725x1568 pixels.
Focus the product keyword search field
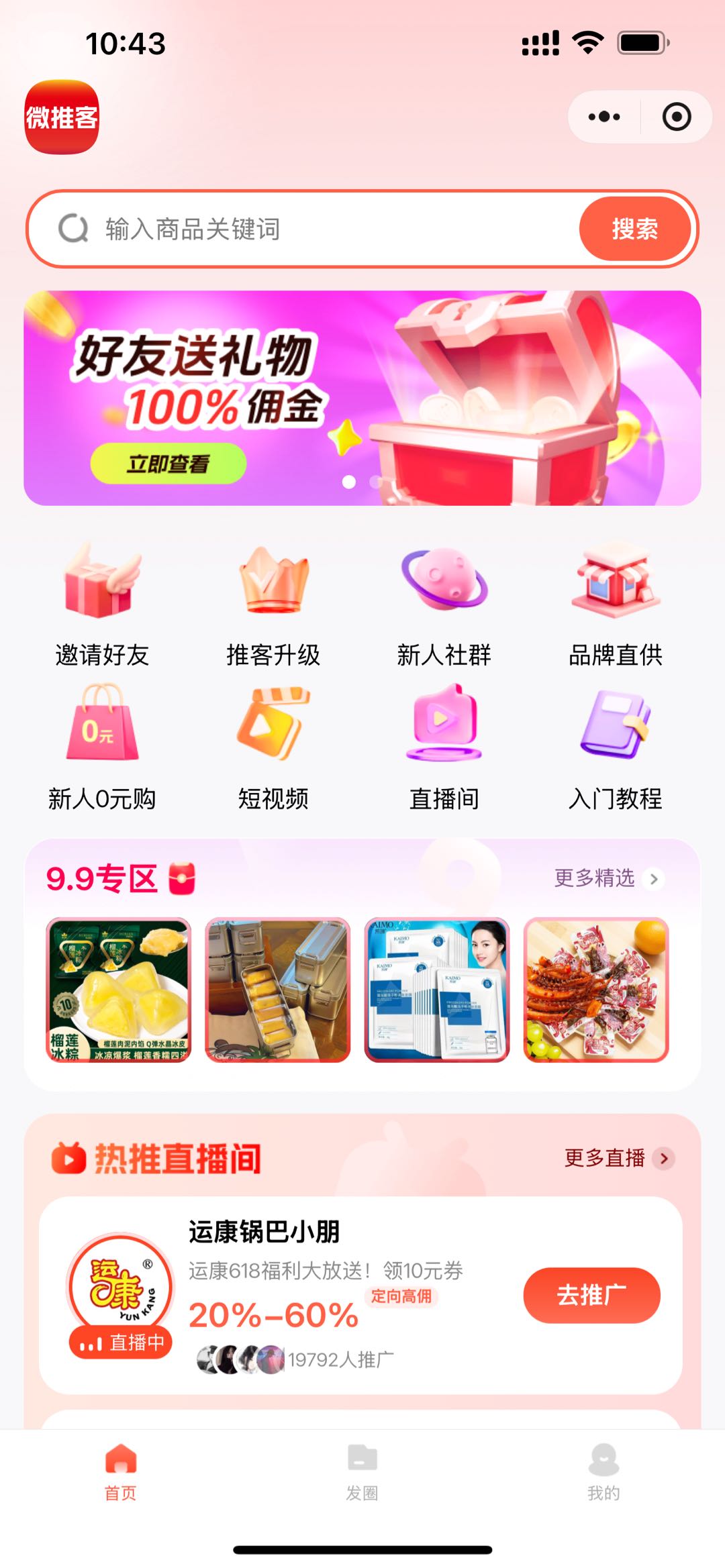coord(322,229)
